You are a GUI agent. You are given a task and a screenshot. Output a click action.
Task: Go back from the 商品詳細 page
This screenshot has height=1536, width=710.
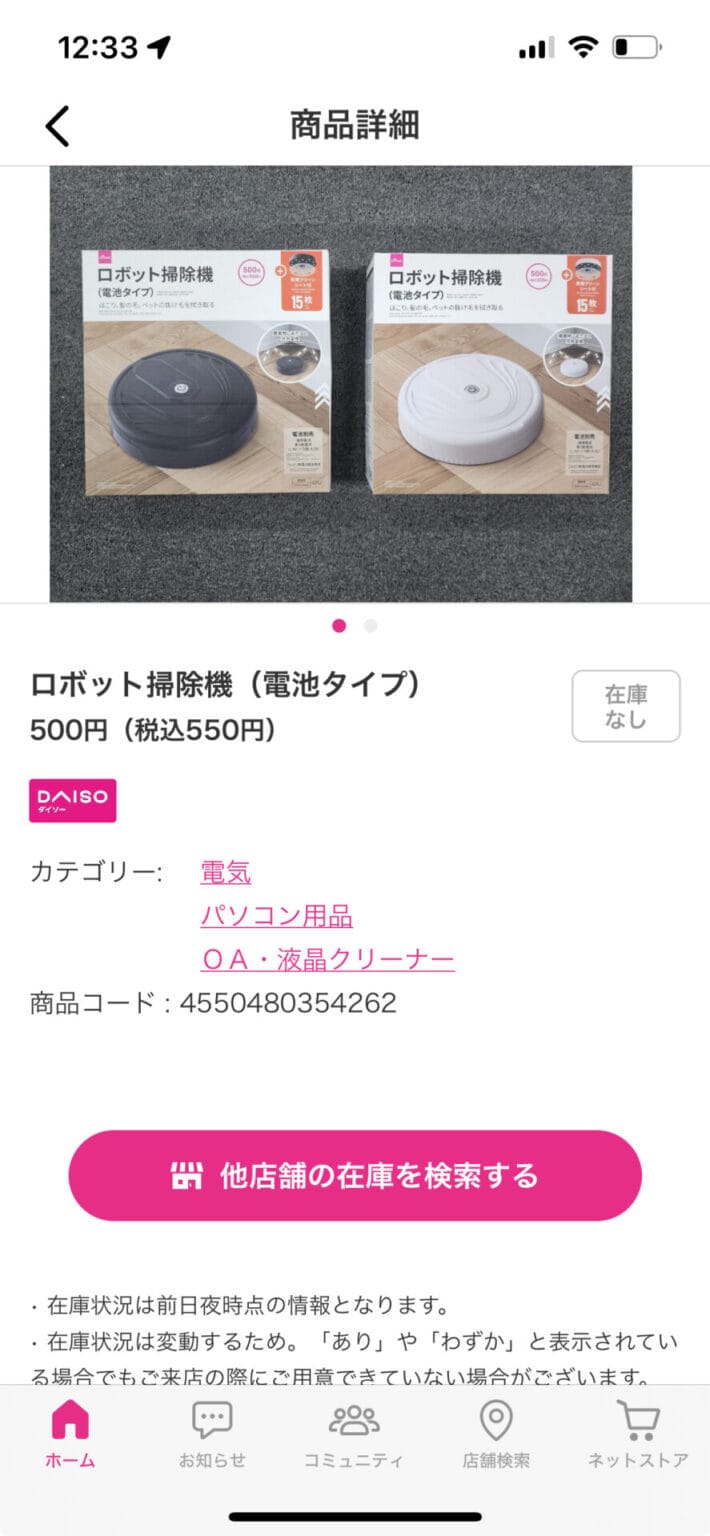pos(58,127)
